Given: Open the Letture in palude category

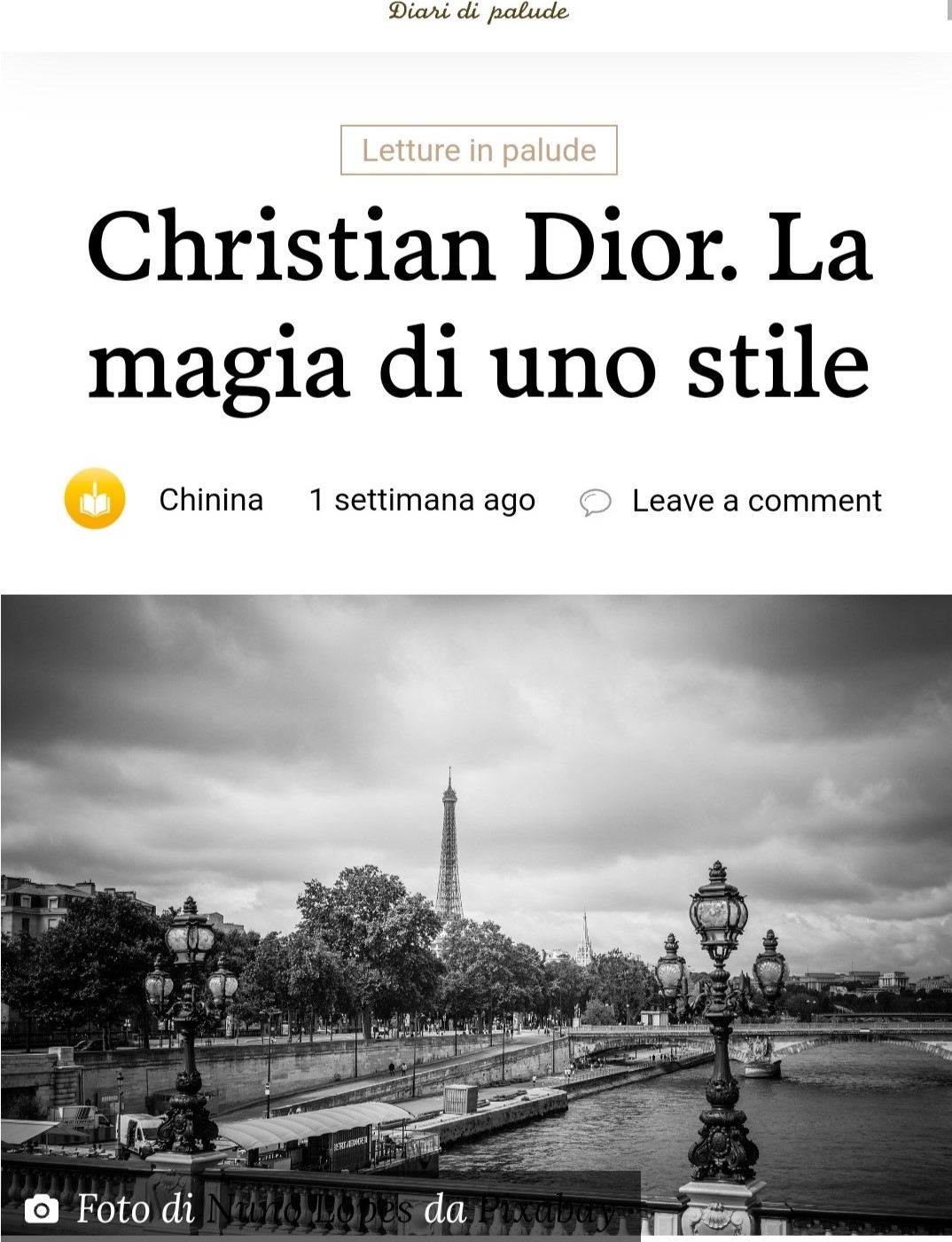Looking at the screenshot, I should click(479, 151).
